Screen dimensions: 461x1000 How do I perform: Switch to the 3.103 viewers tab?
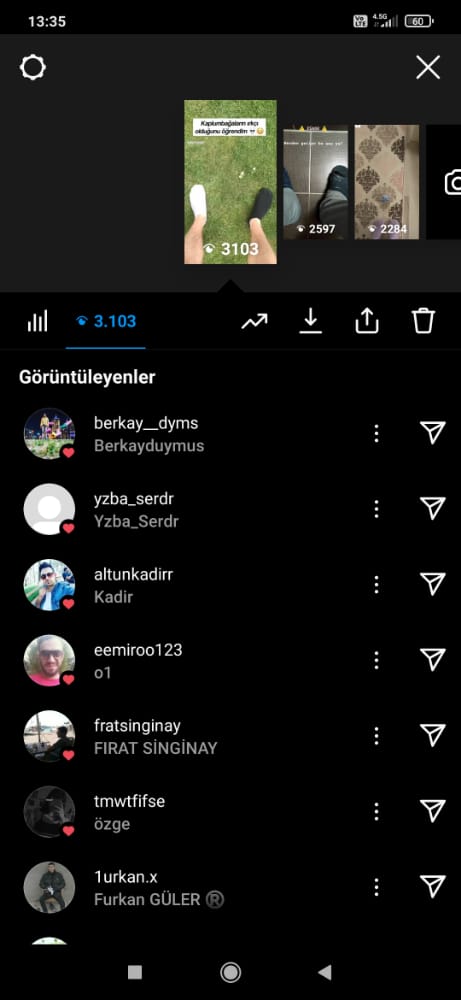pos(106,321)
